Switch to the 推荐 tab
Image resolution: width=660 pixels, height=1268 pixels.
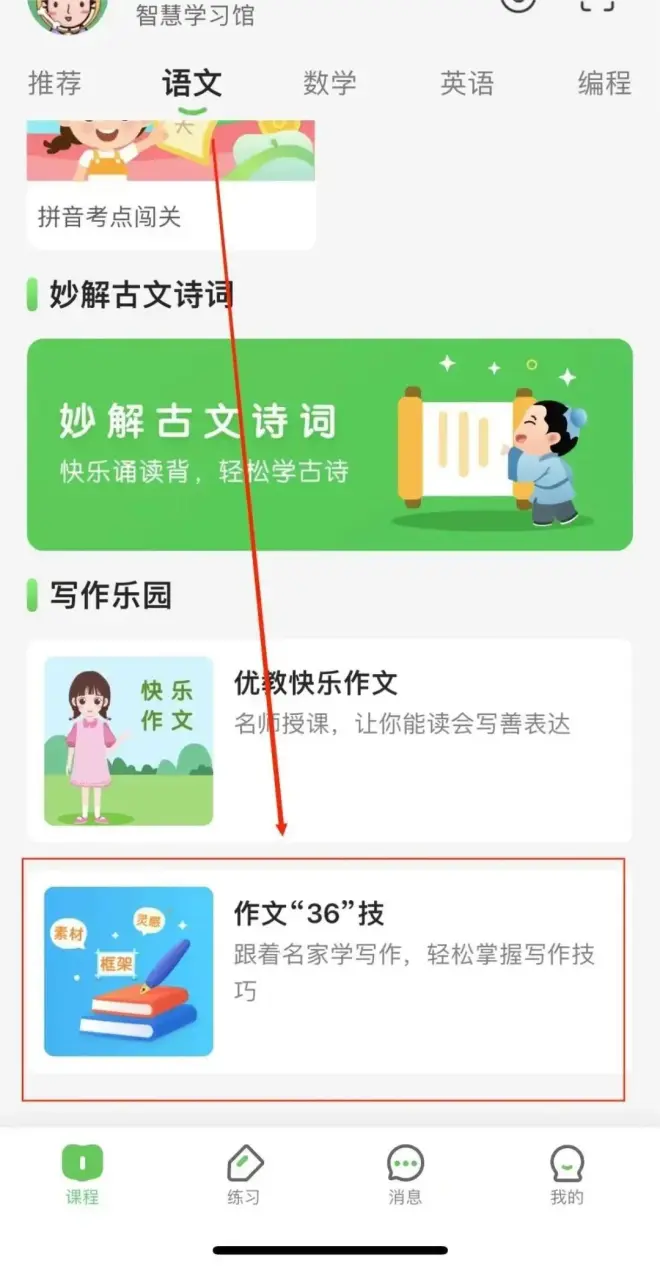[x=55, y=83]
